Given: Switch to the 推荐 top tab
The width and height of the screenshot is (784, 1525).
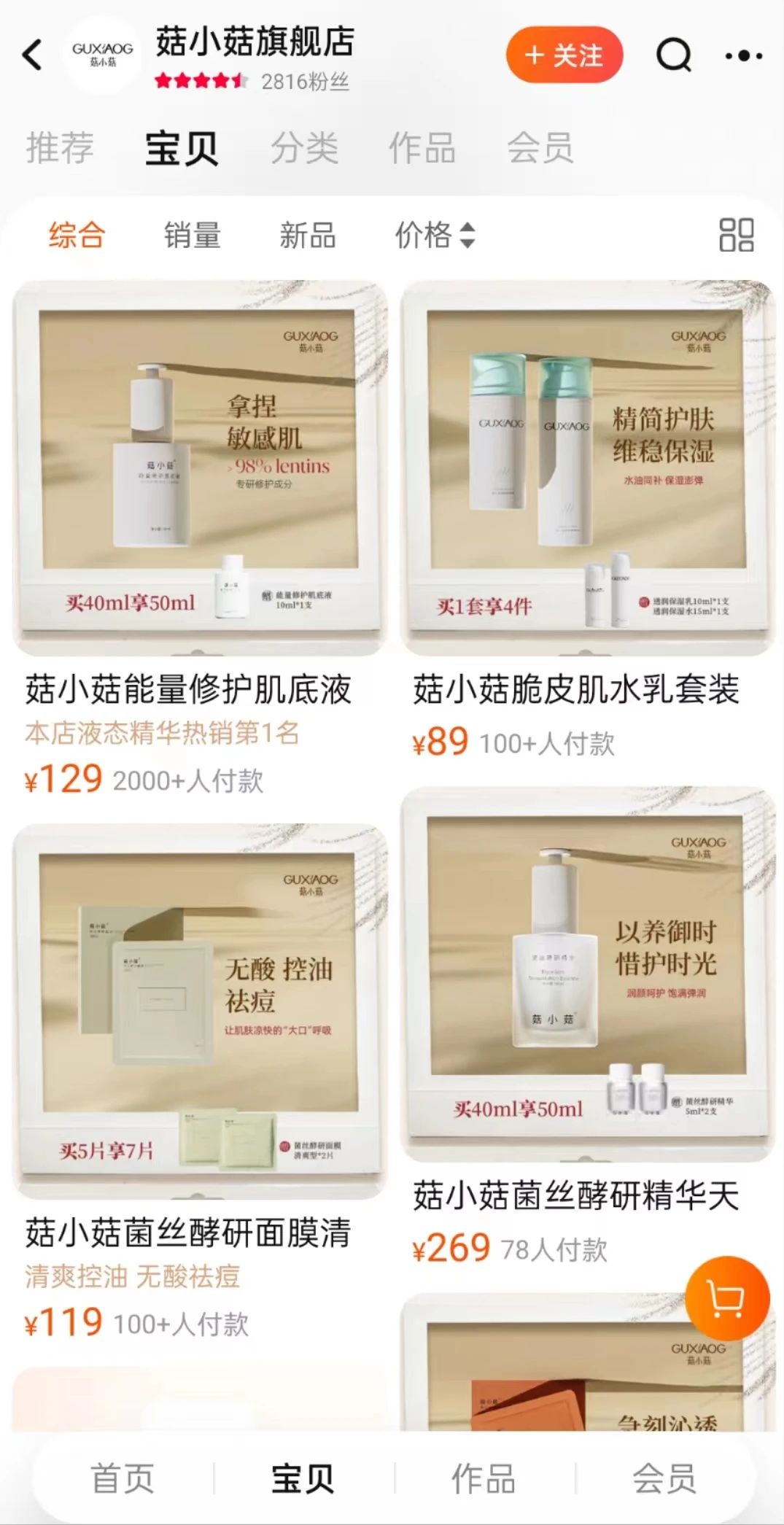Looking at the screenshot, I should click(x=60, y=148).
